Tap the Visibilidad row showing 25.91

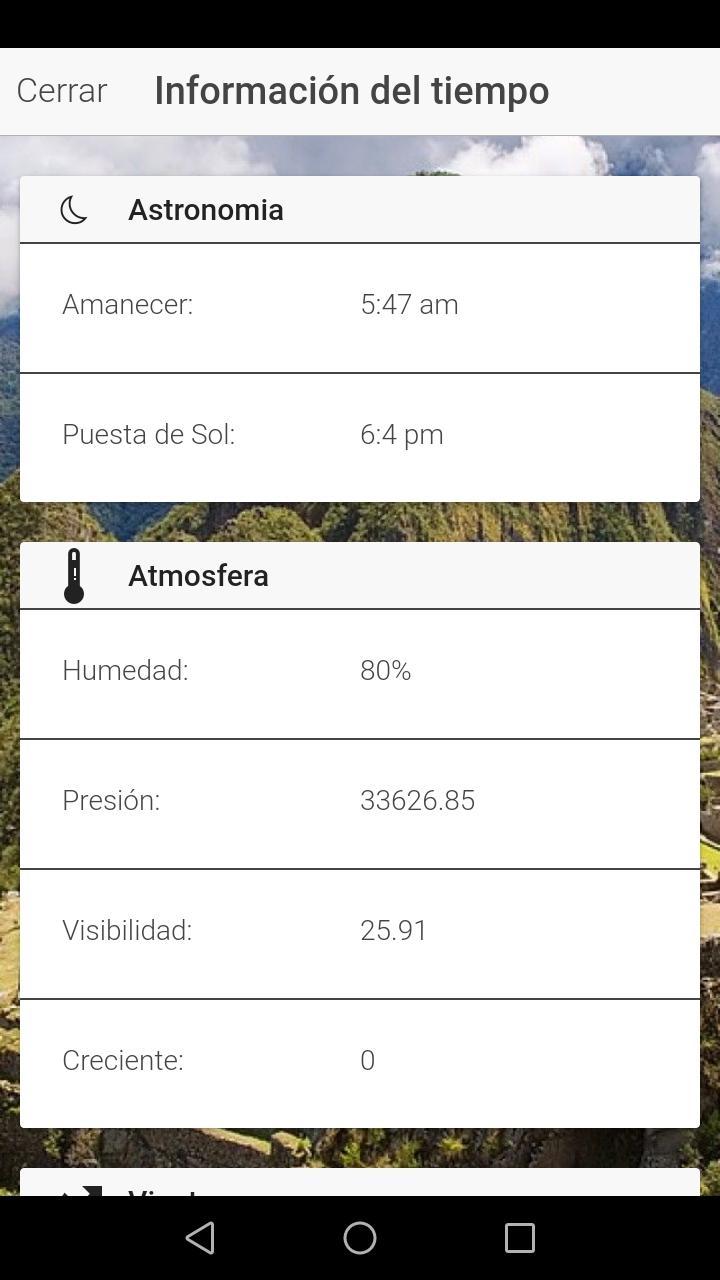(x=360, y=930)
